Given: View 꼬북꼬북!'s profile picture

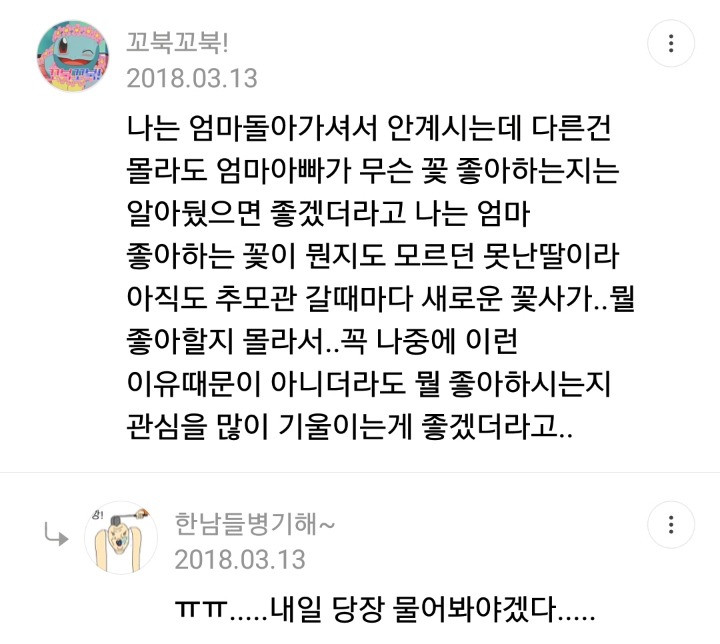Looking at the screenshot, I should tap(74, 55).
